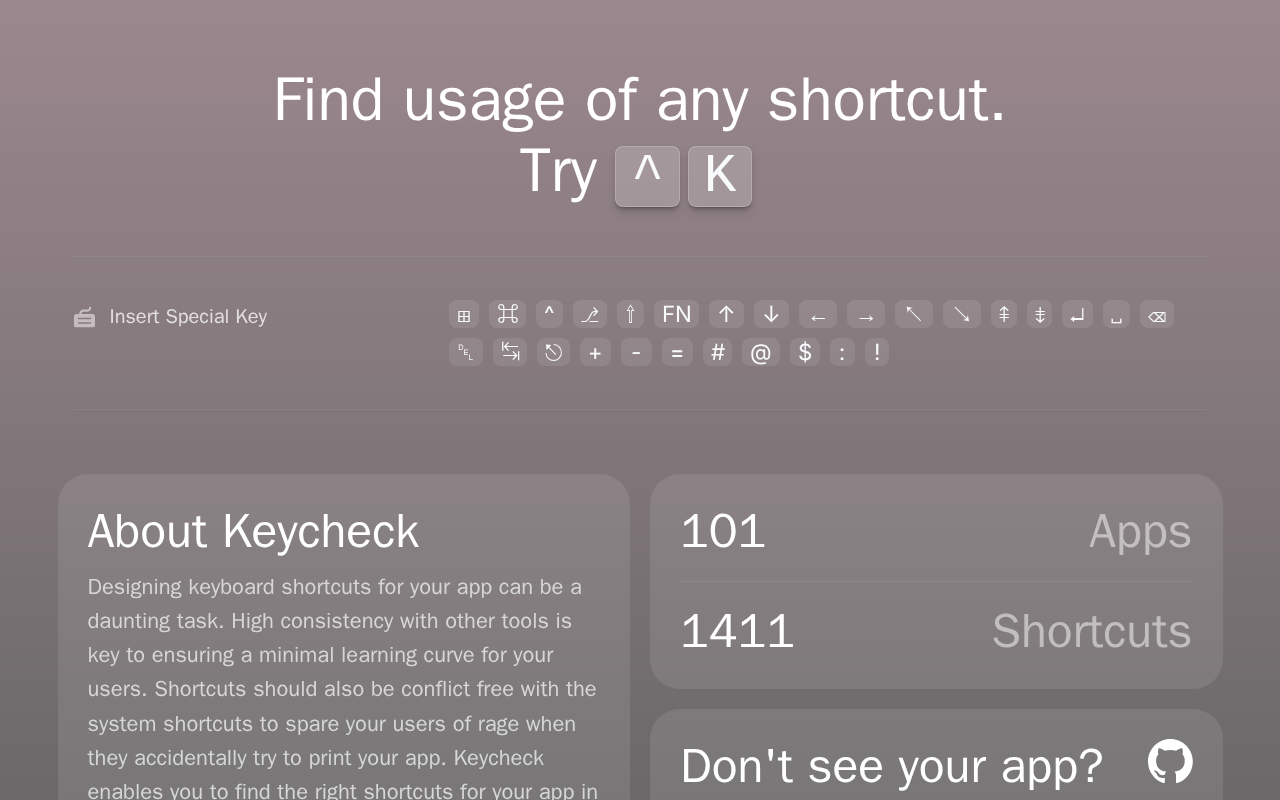Viewport: 1280px width, 800px height.
Task: Insert the right arrow key
Action: [866, 314]
